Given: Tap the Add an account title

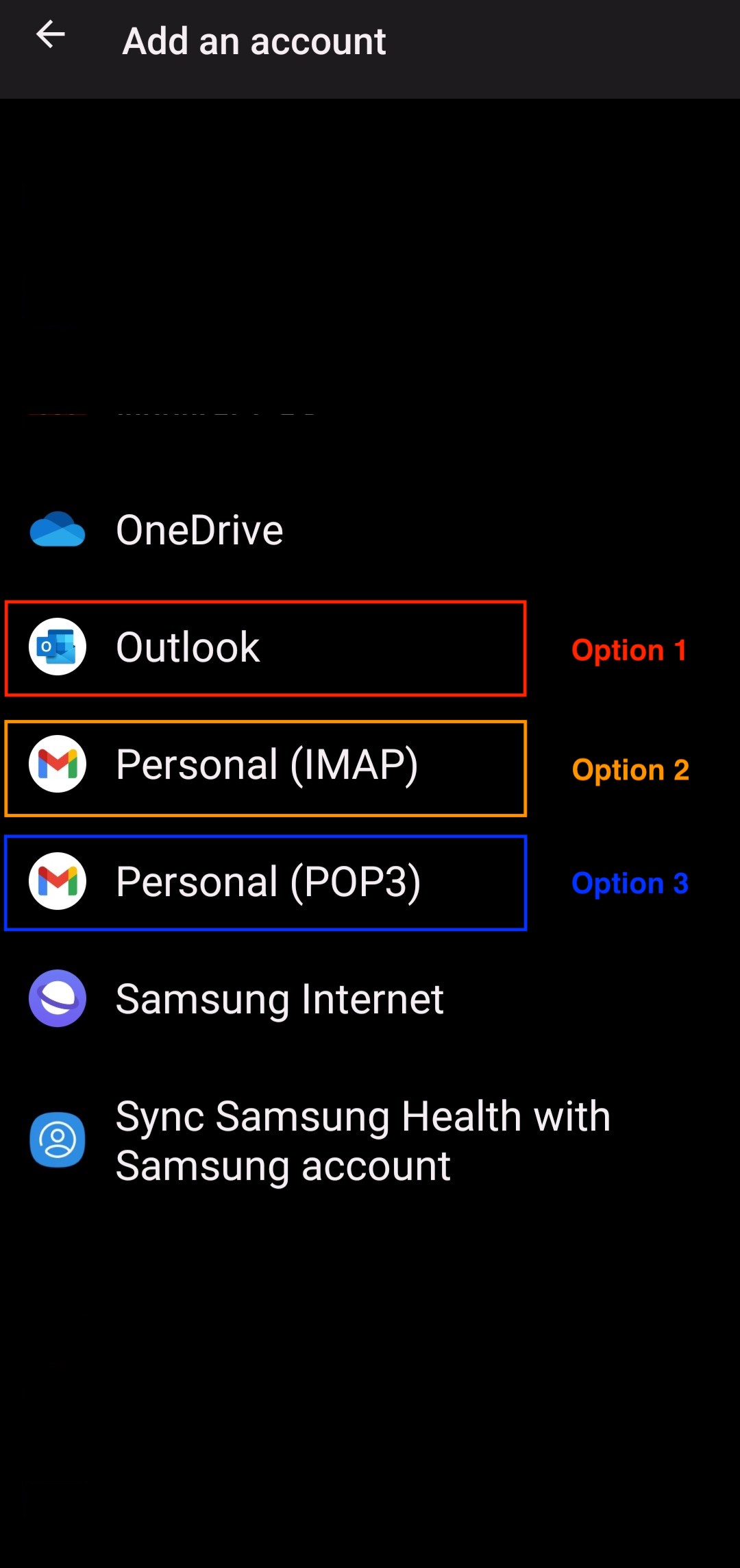Looking at the screenshot, I should pos(254,40).
